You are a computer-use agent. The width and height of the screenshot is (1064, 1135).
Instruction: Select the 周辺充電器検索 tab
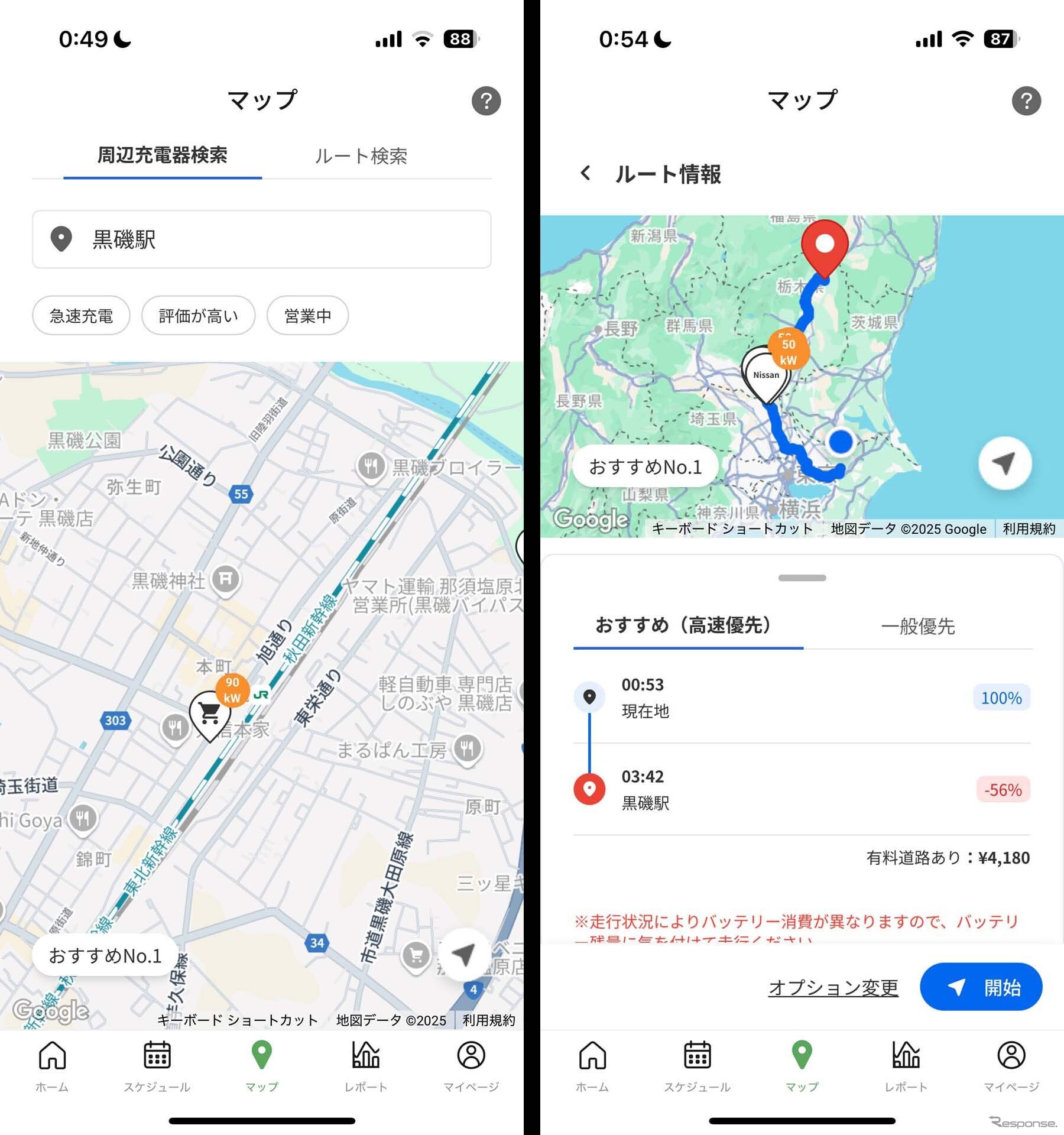coord(162,155)
